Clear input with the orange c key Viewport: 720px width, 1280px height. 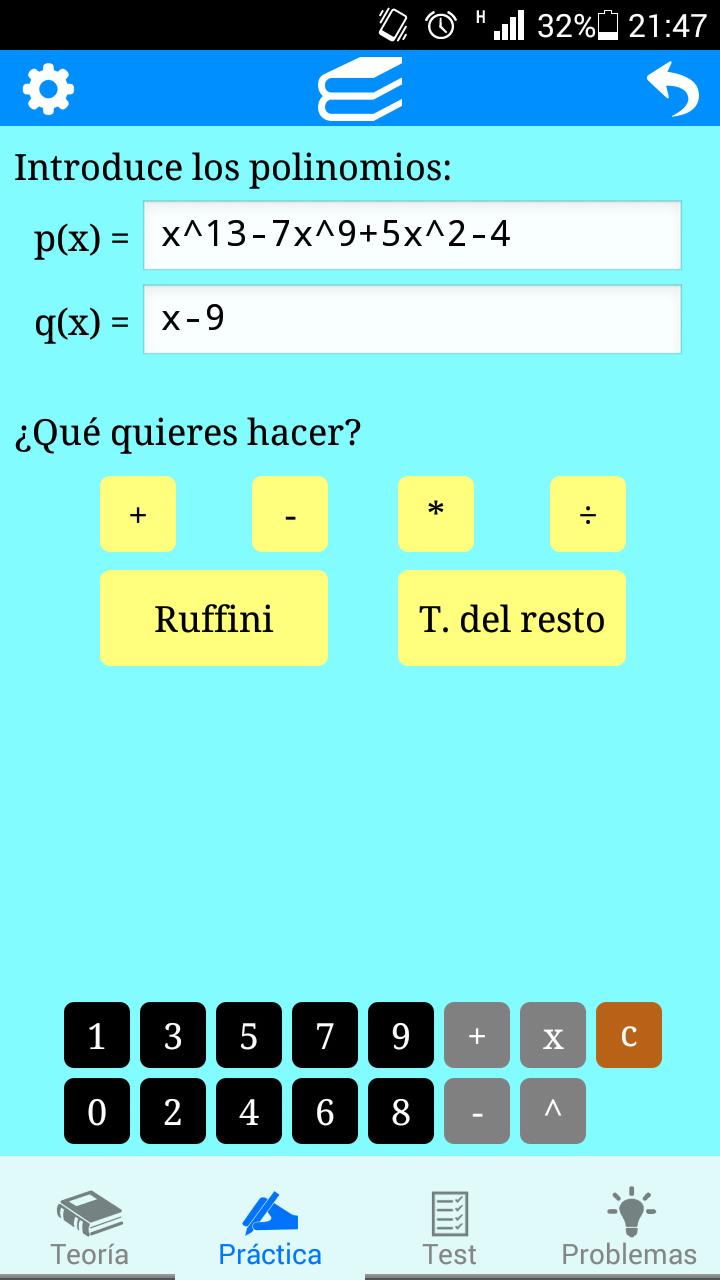(x=629, y=1035)
